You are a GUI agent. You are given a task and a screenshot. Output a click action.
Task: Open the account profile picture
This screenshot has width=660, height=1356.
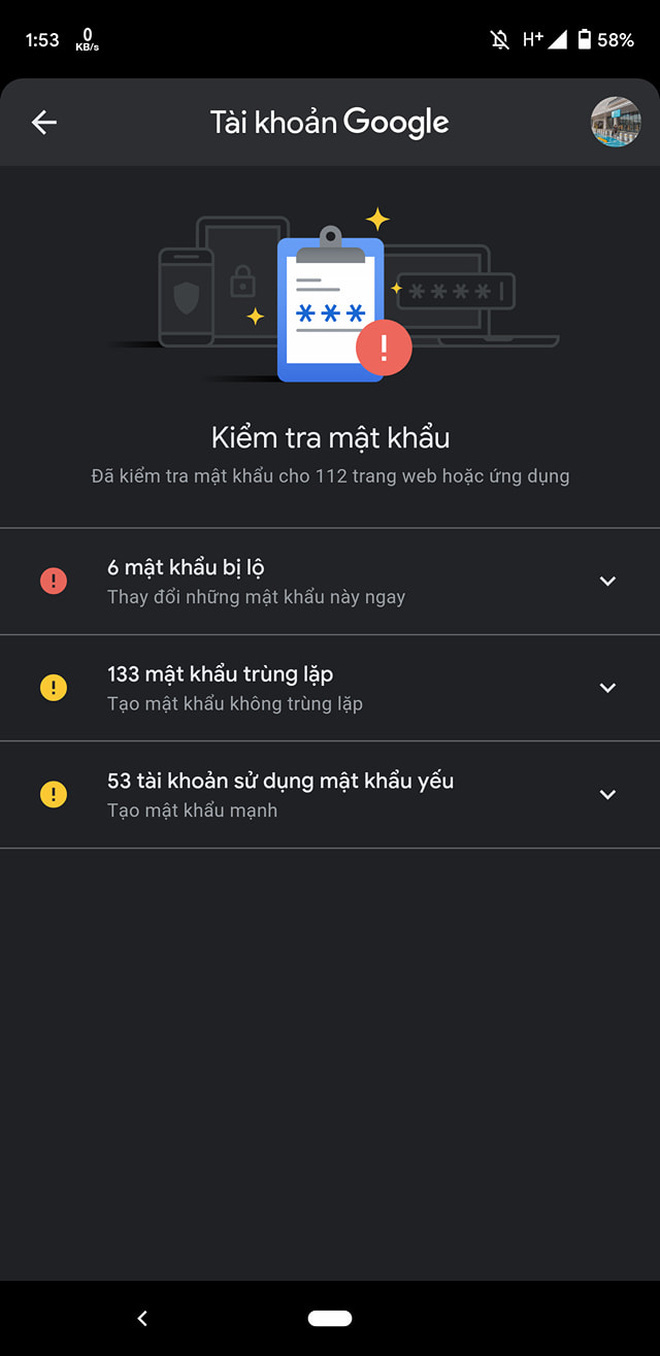(x=615, y=122)
